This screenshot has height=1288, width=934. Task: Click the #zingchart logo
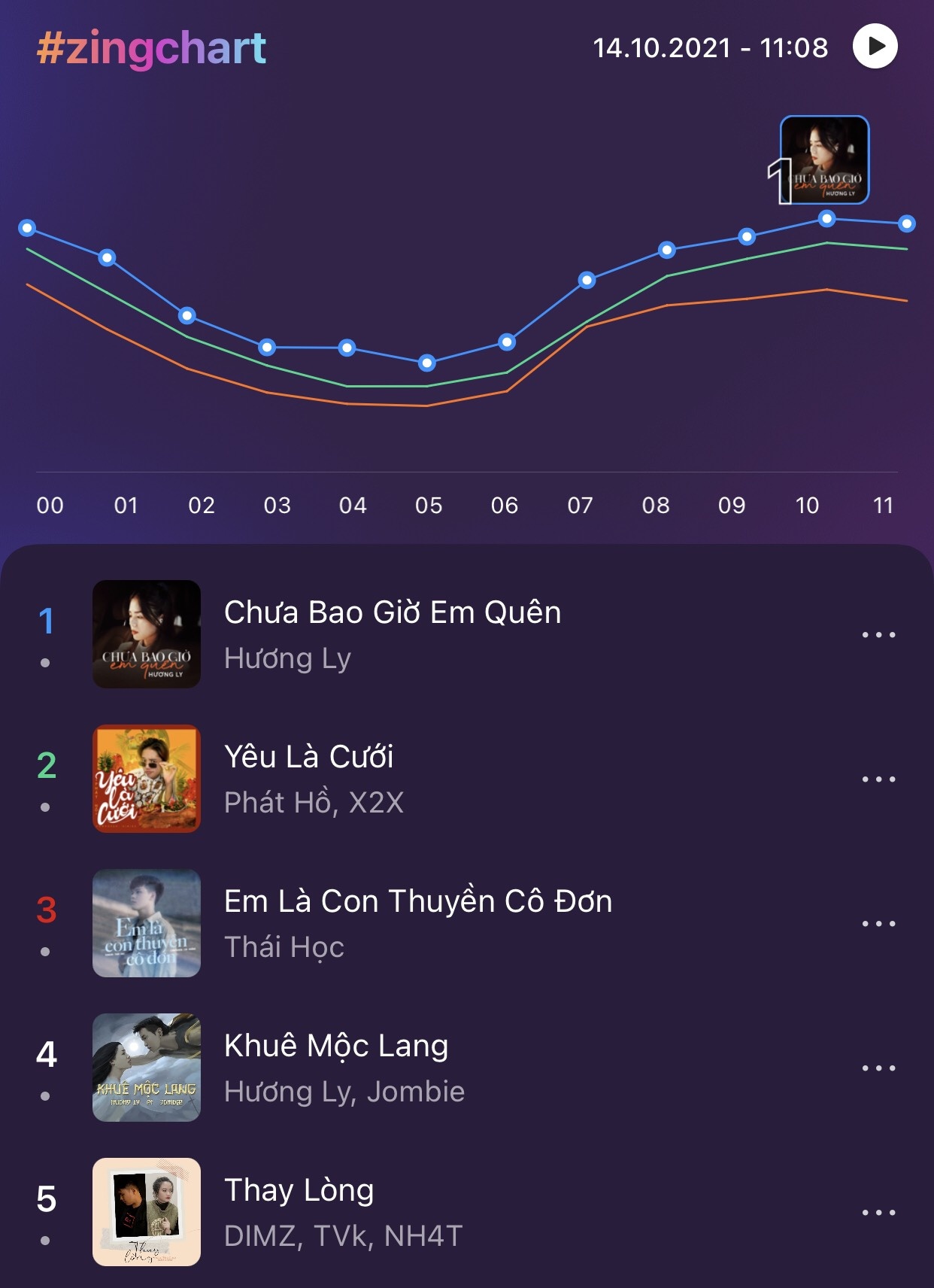(x=150, y=47)
